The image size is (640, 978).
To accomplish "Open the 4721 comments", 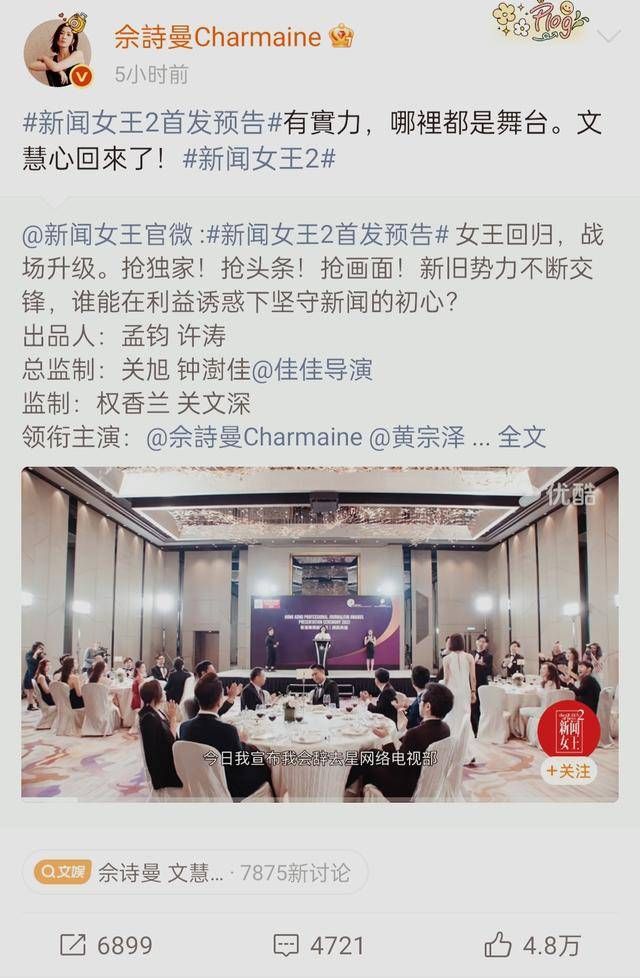I will coord(320,945).
